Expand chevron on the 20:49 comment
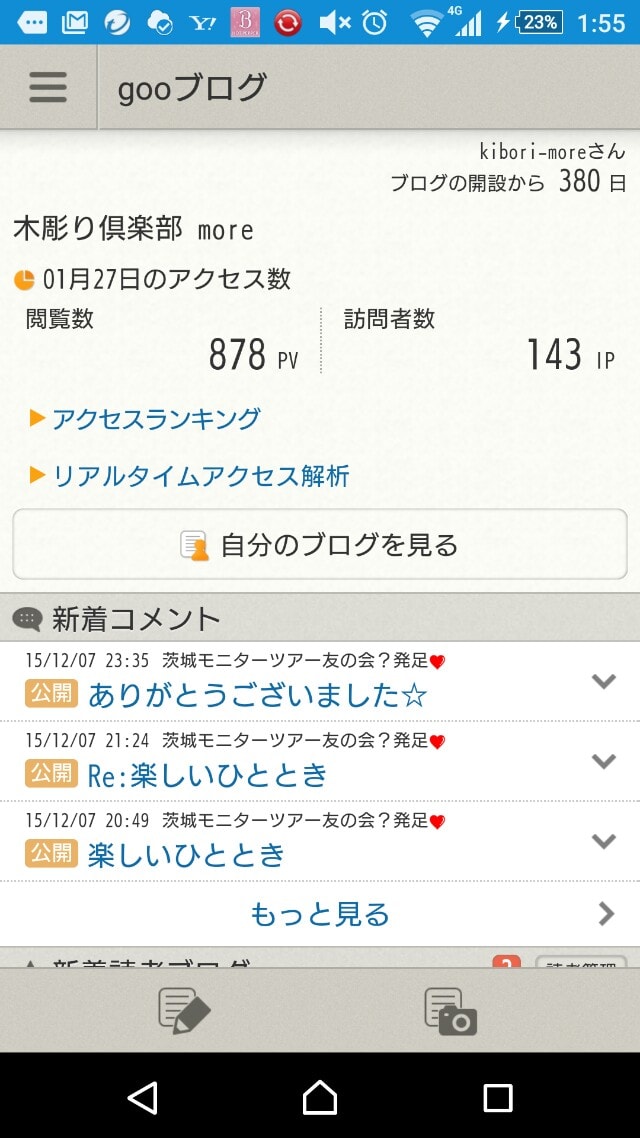 coord(604,840)
